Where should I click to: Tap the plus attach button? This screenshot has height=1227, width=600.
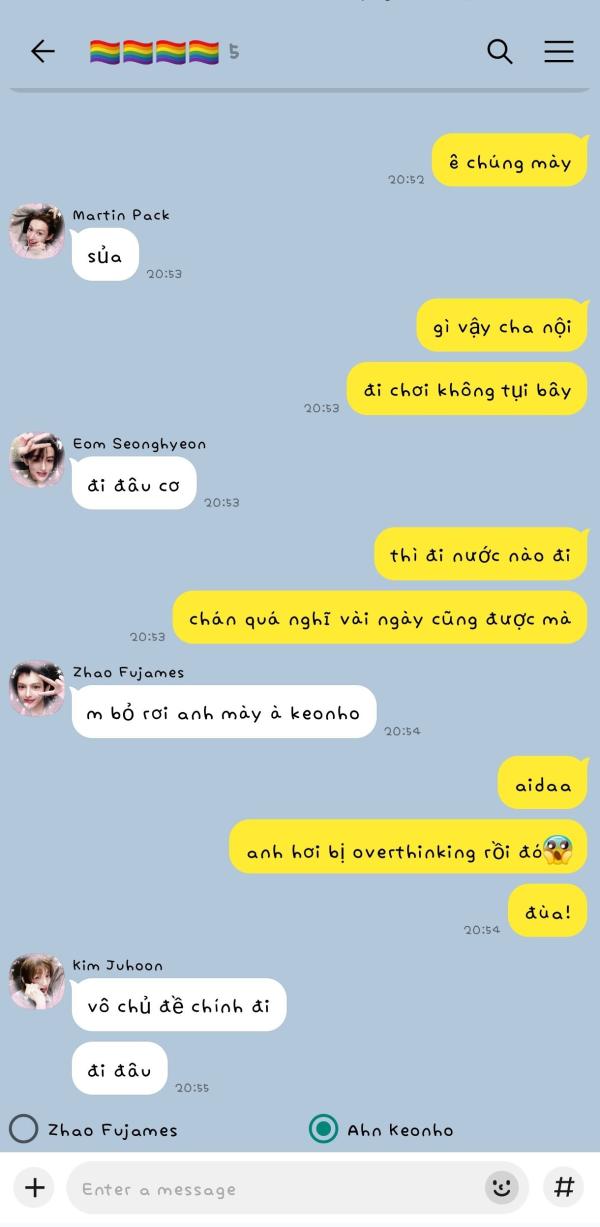tap(35, 1187)
